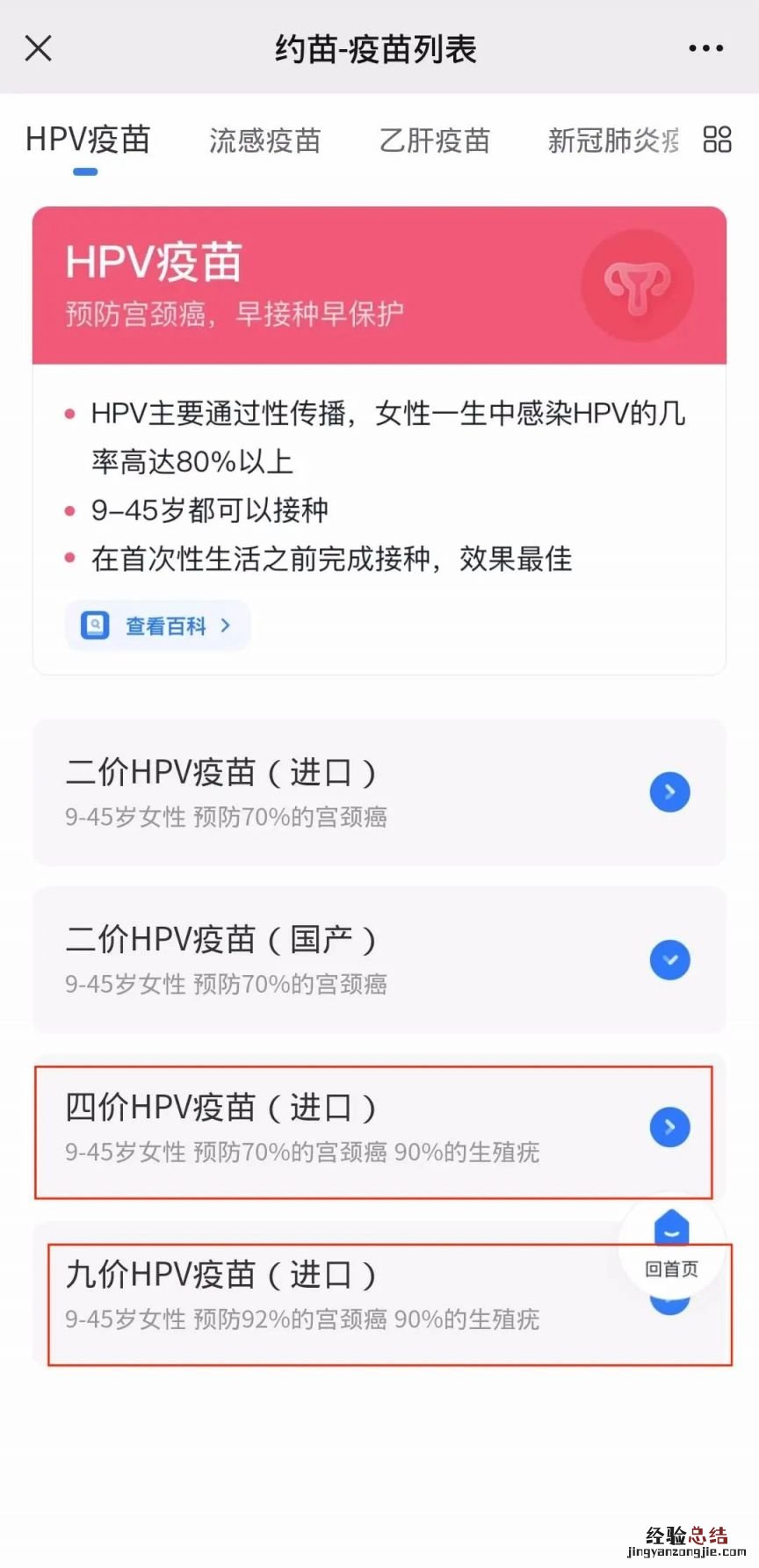Switch to the 乙肝疫苗 tab
The width and height of the screenshot is (759, 1568).
pyautogui.click(x=434, y=141)
